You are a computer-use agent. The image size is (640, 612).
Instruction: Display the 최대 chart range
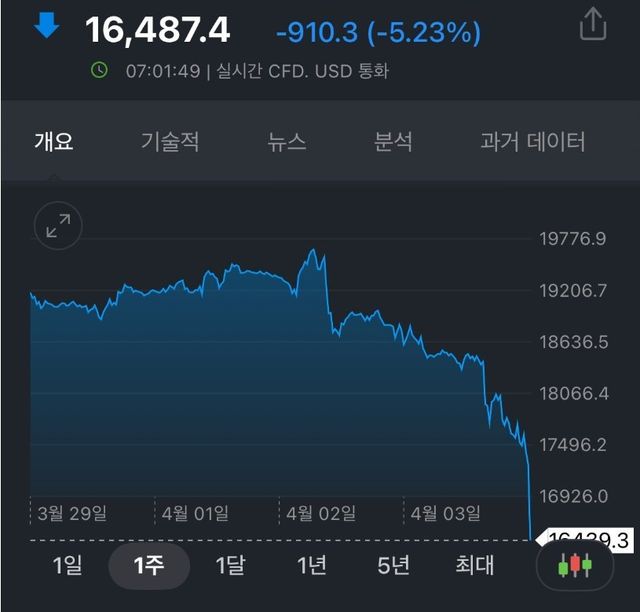[474, 566]
